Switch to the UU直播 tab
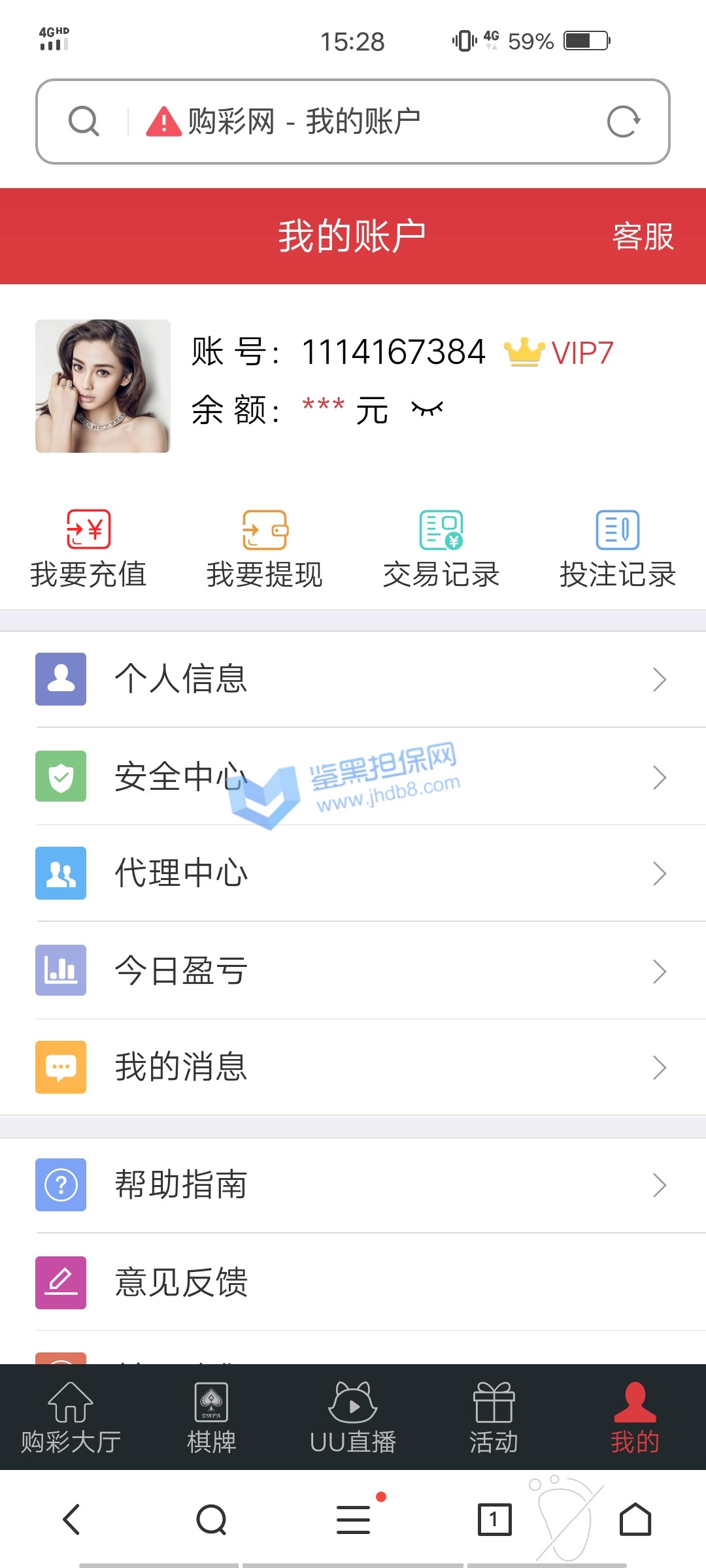Viewport: 706px width, 1568px height. pyautogui.click(x=353, y=1418)
